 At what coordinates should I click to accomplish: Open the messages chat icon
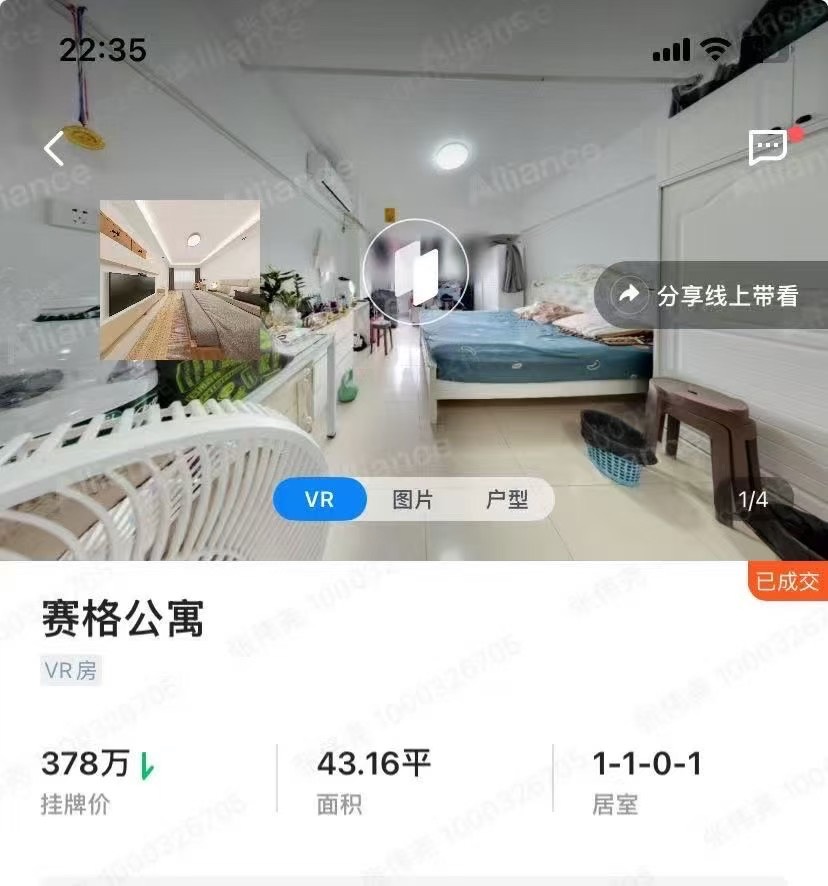coord(768,146)
